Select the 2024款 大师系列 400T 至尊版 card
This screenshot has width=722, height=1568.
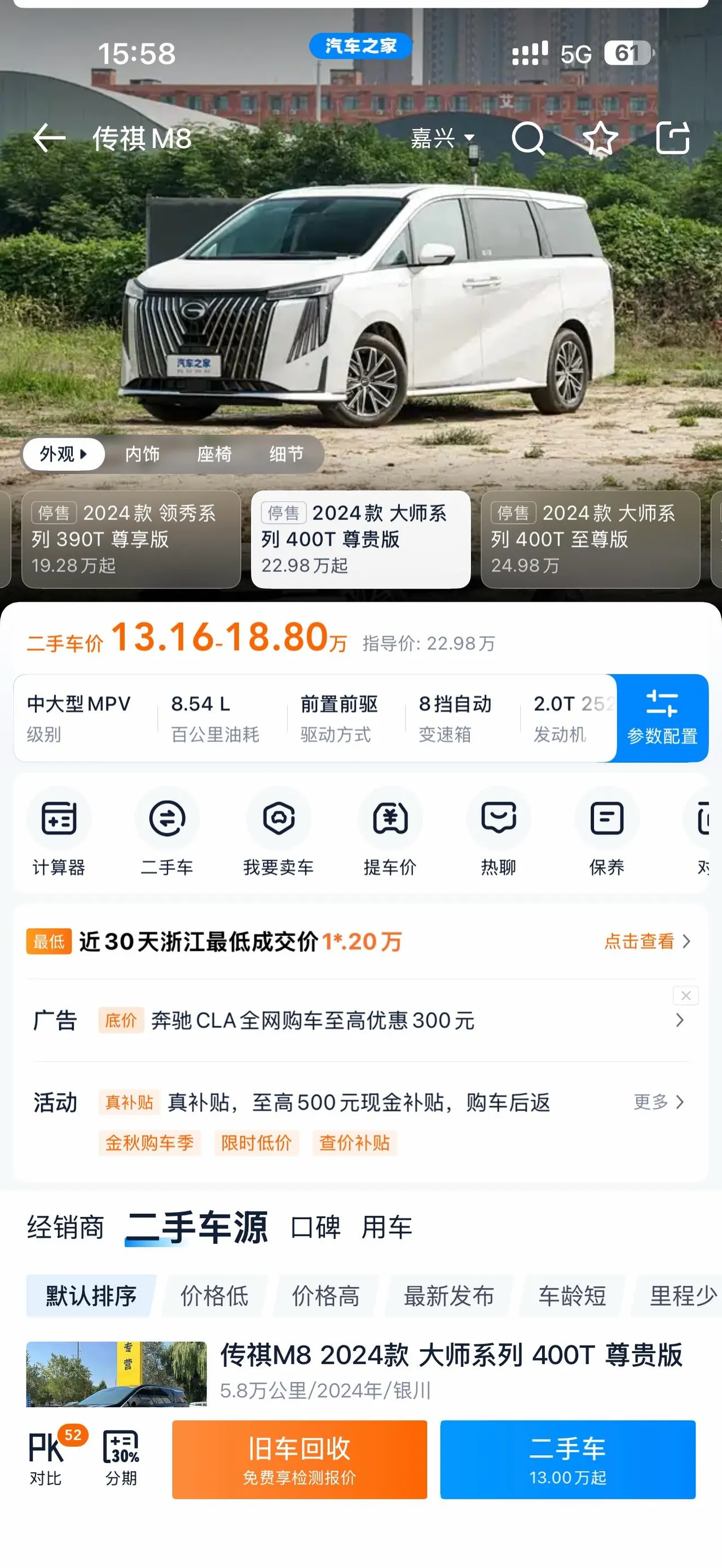[590, 540]
